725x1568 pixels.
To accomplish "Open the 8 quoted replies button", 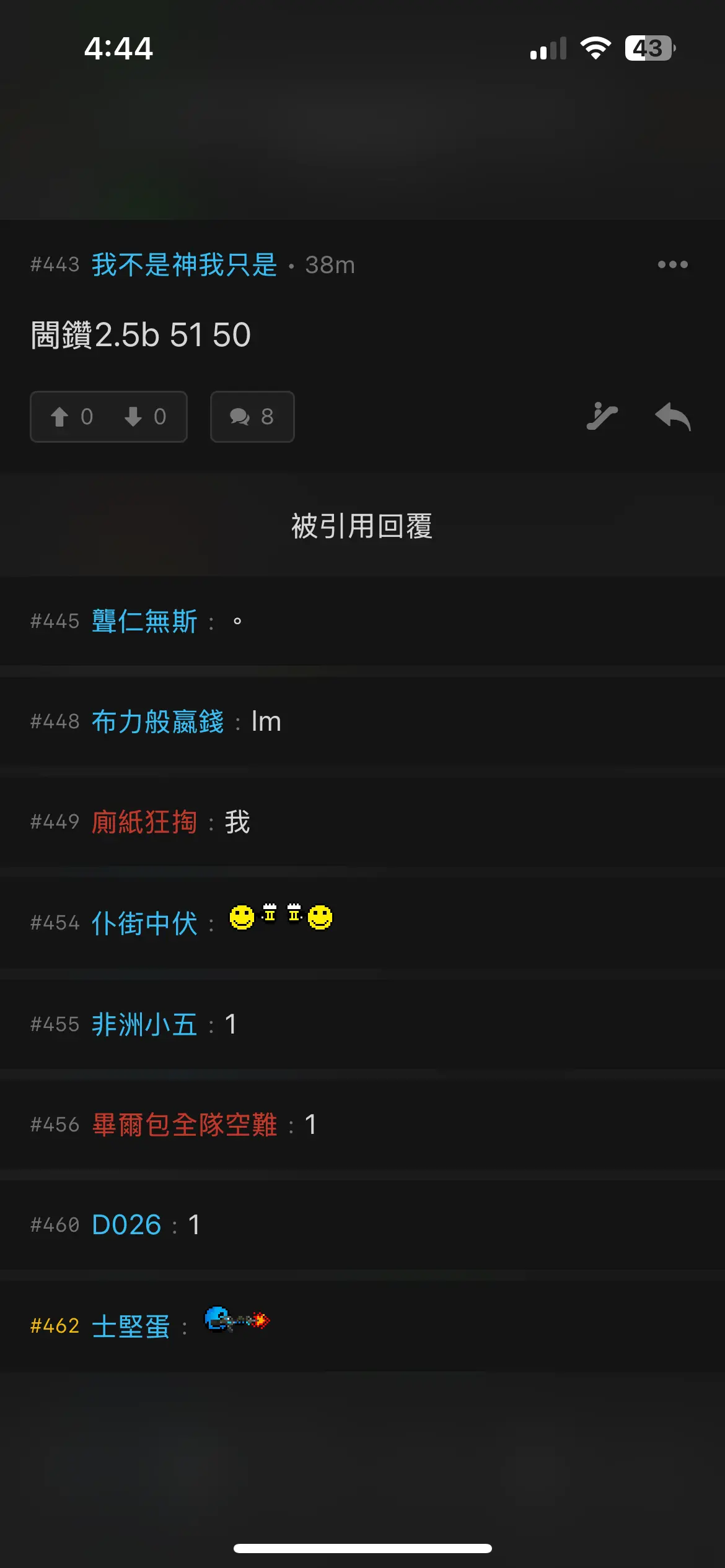I will (252, 417).
